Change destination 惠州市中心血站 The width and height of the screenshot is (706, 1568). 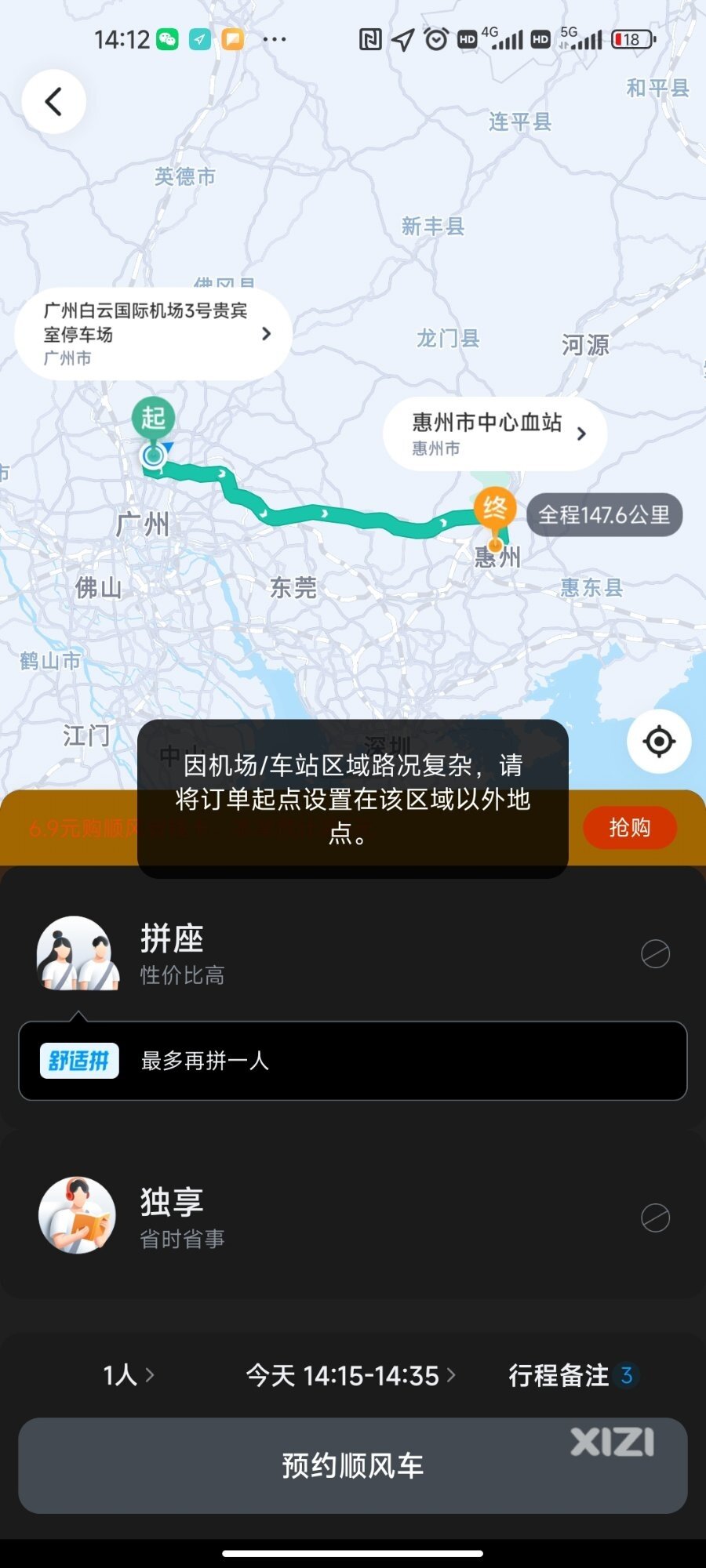click(495, 434)
